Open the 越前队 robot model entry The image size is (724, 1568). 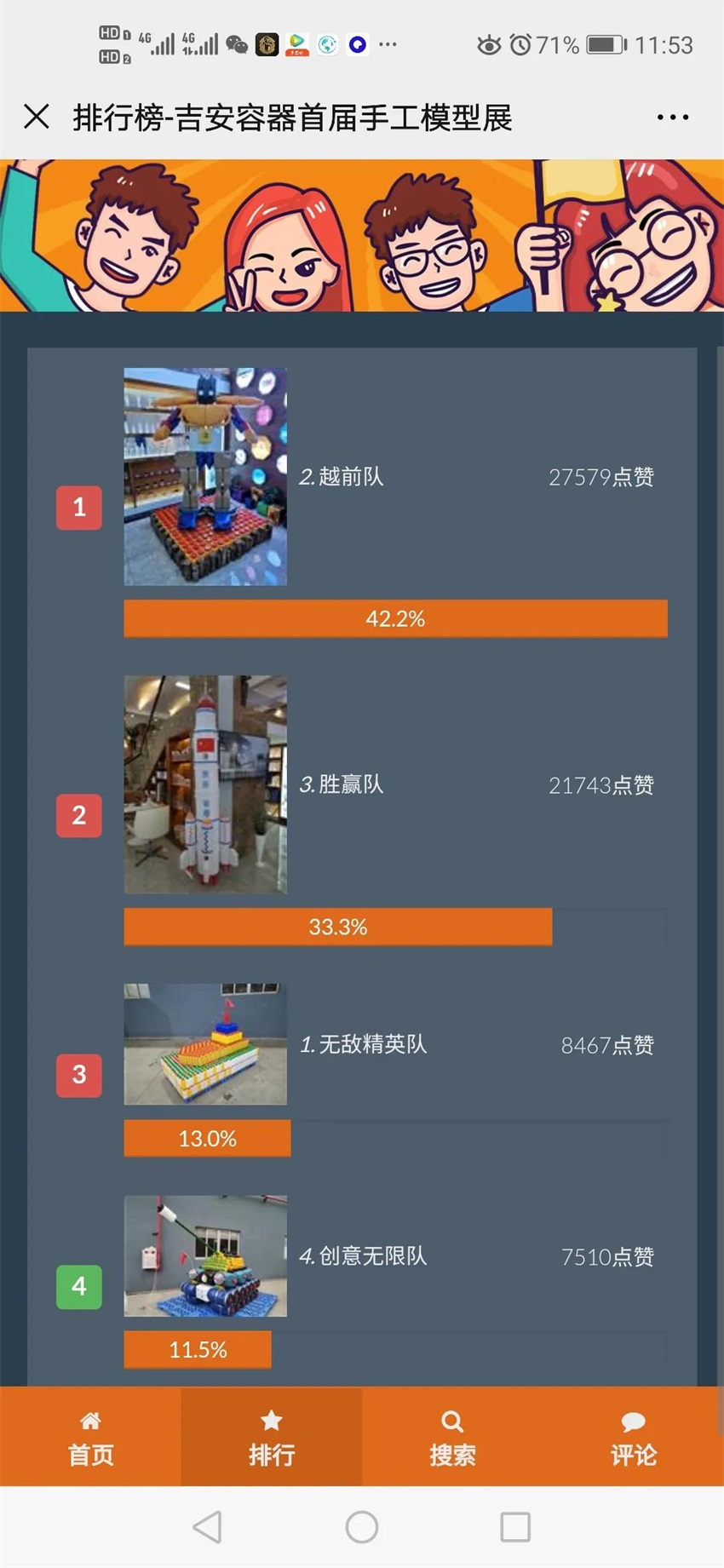pos(205,477)
